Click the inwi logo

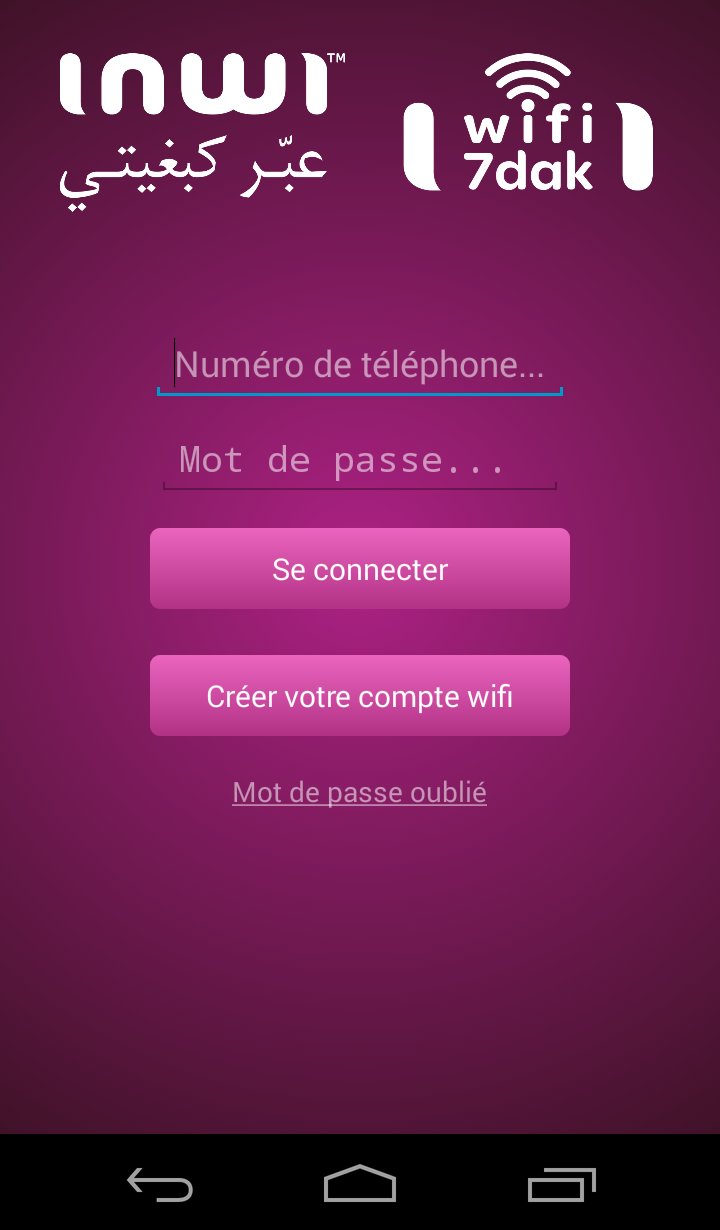click(x=195, y=80)
